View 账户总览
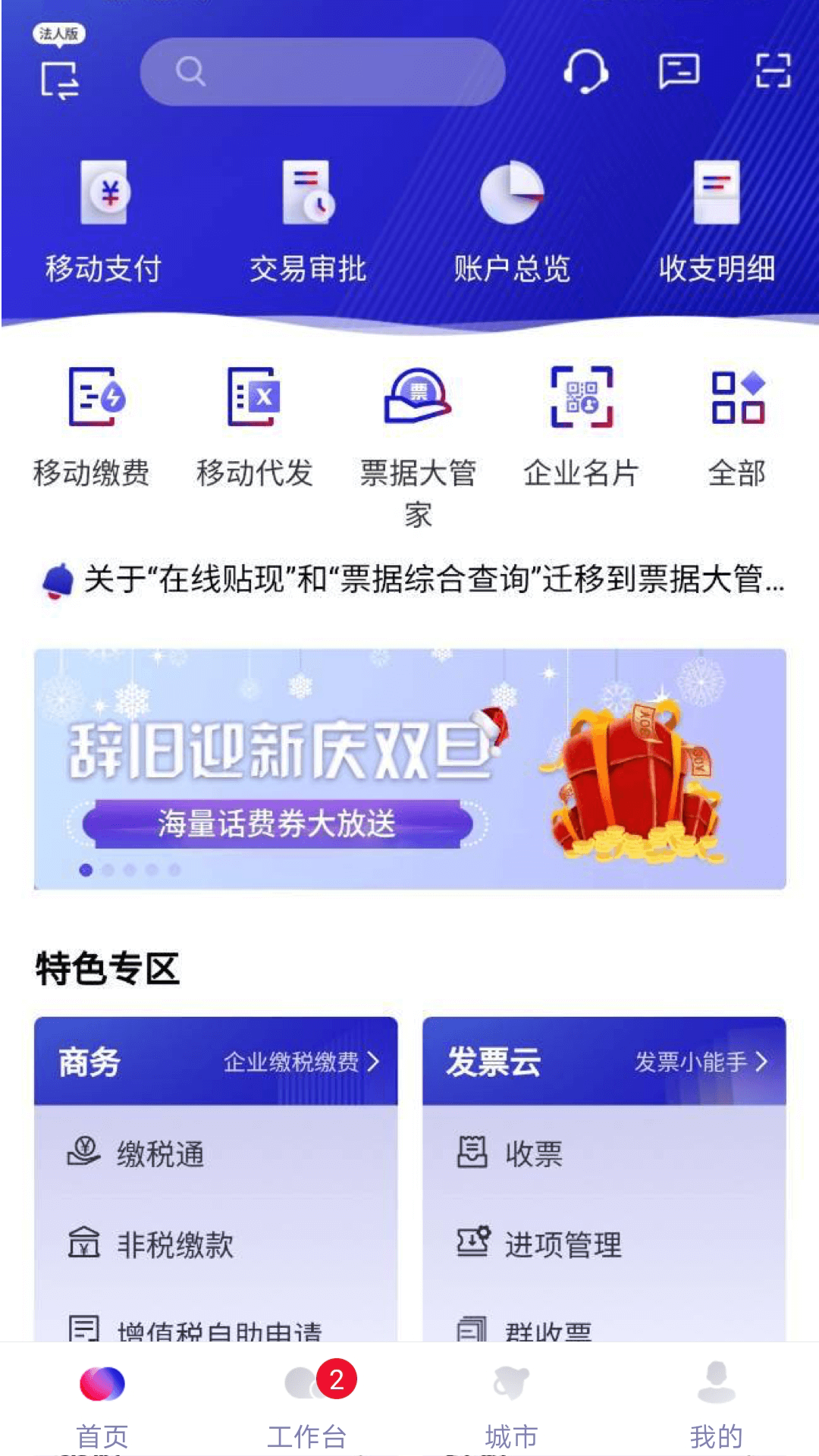 [x=512, y=220]
